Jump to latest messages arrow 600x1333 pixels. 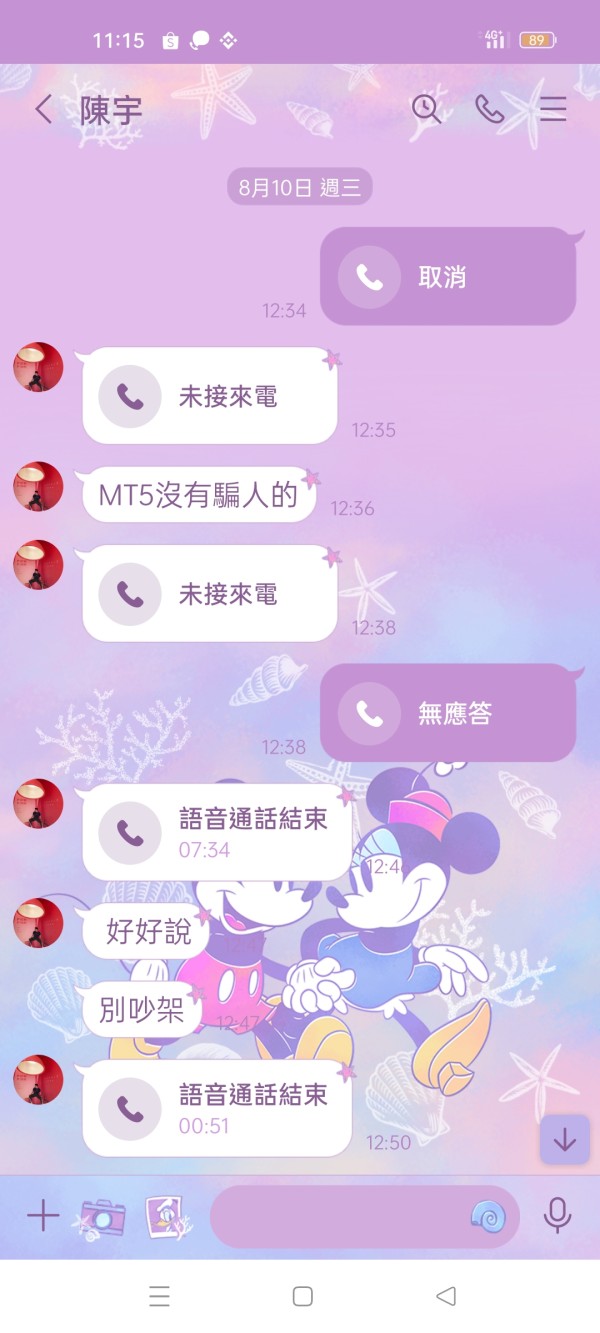tap(565, 1139)
